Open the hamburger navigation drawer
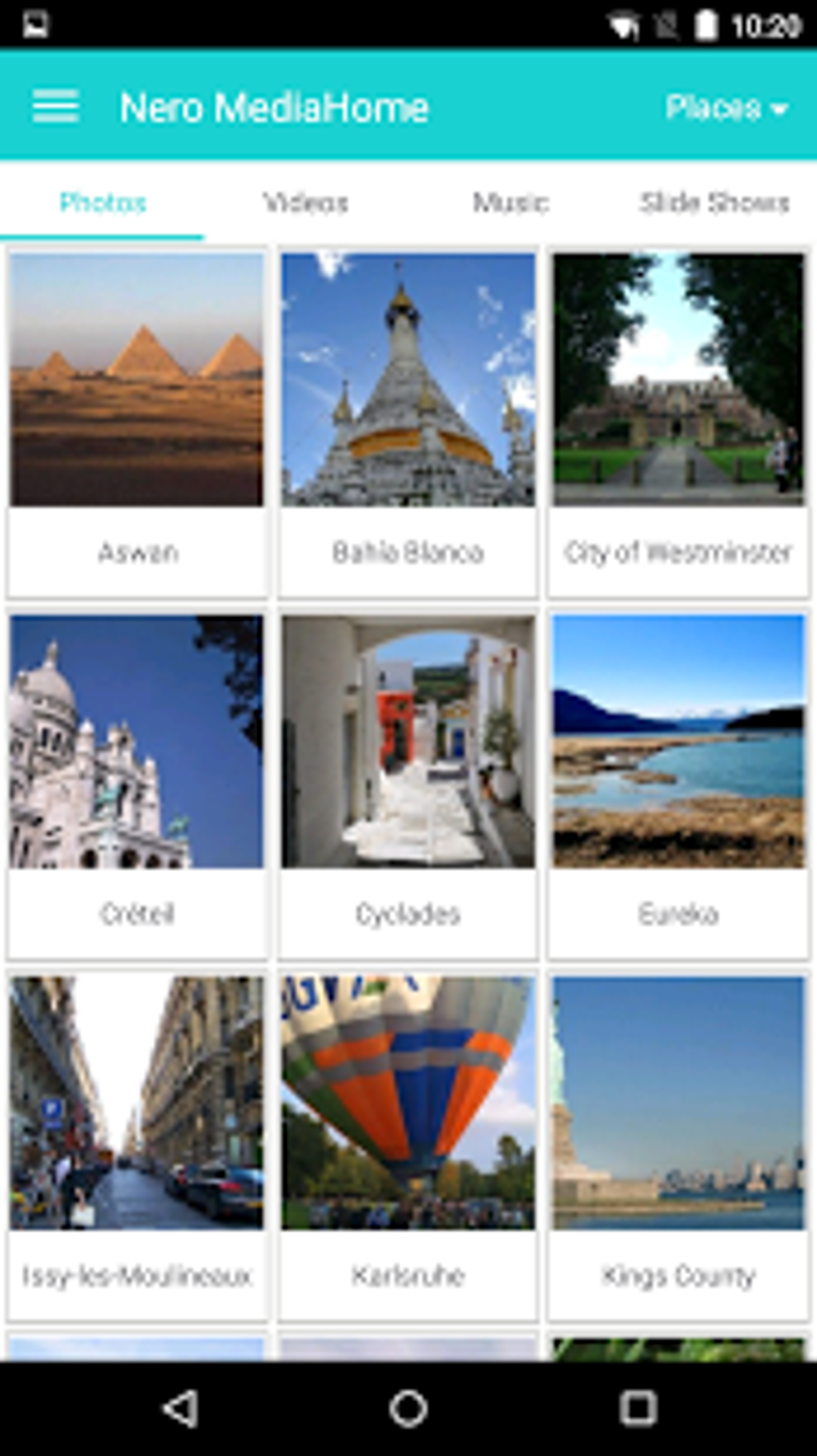Viewport: 817px width, 1456px height. [x=55, y=107]
